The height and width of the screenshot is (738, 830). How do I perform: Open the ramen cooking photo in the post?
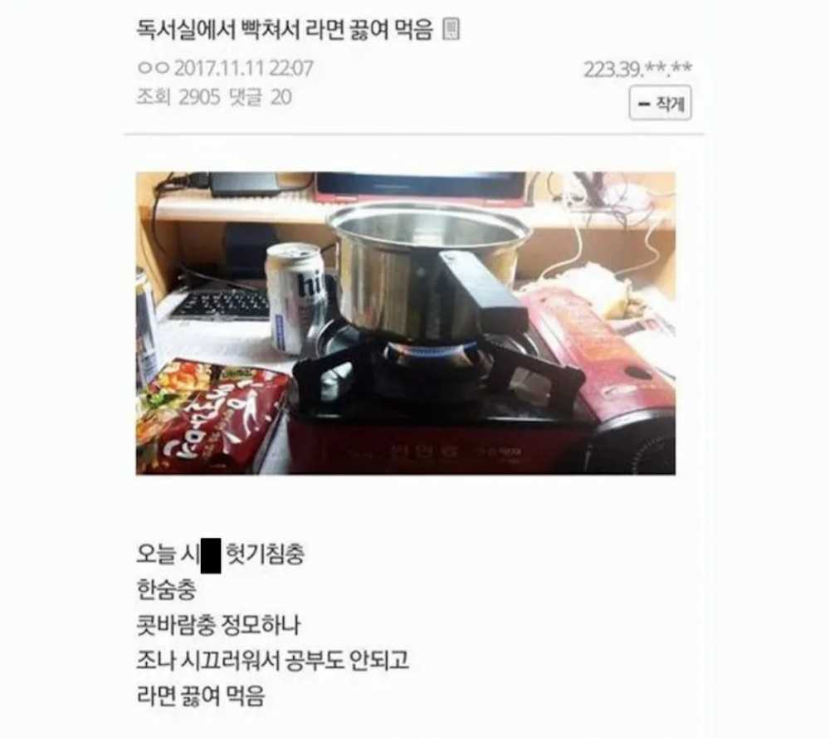tap(405, 322)
